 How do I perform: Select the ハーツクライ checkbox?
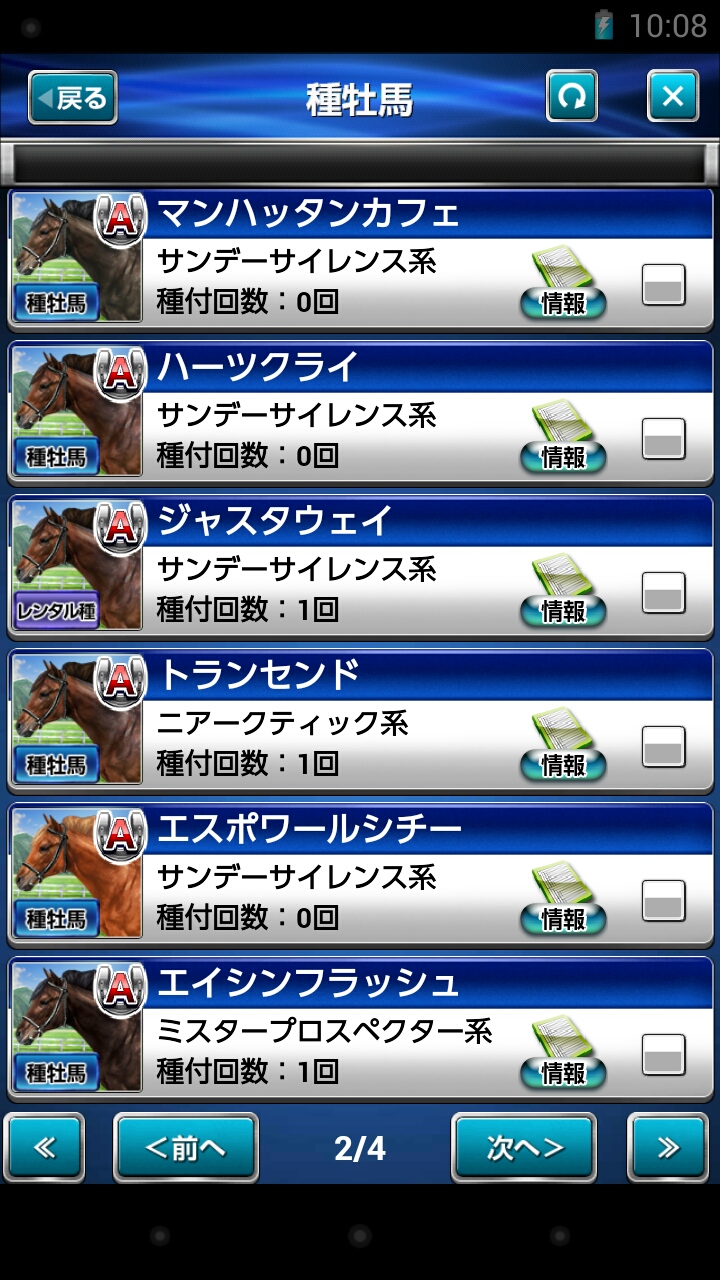point(664,439)
